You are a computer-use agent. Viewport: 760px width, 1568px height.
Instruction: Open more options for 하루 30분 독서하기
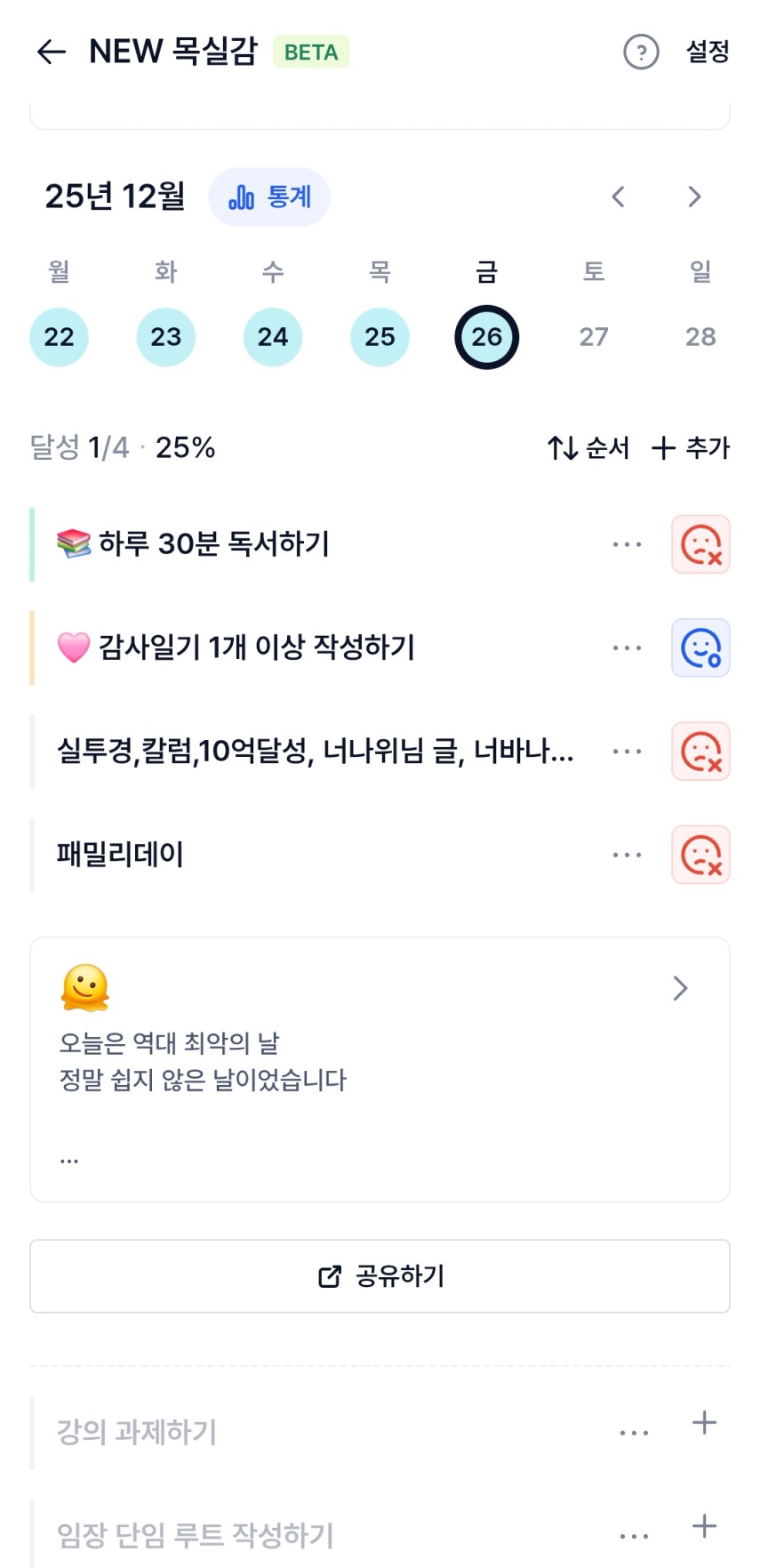[x=627, y=544]
